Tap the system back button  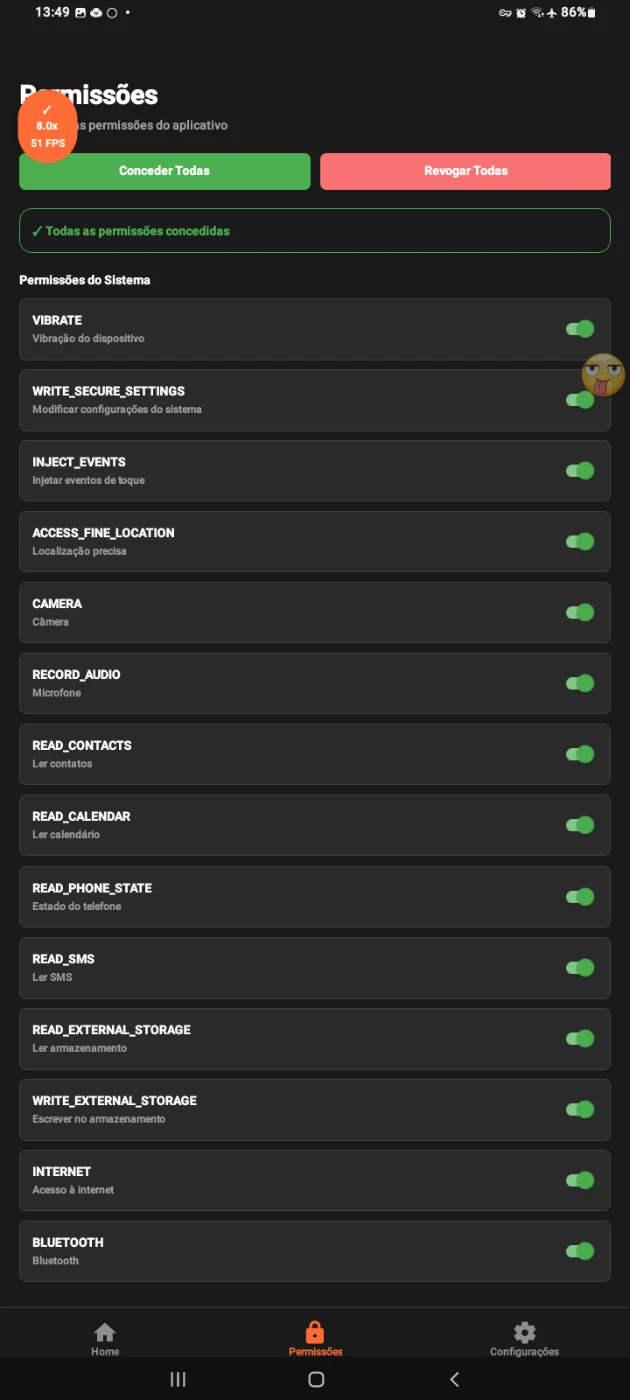454,1380
